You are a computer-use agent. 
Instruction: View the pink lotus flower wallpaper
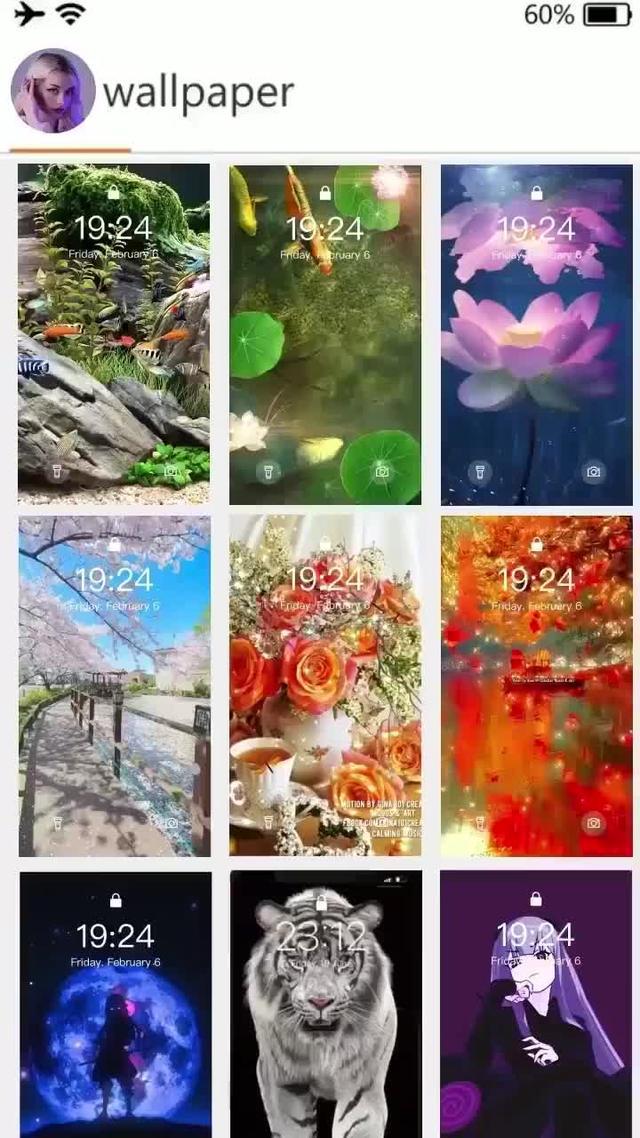click(536, 334)
